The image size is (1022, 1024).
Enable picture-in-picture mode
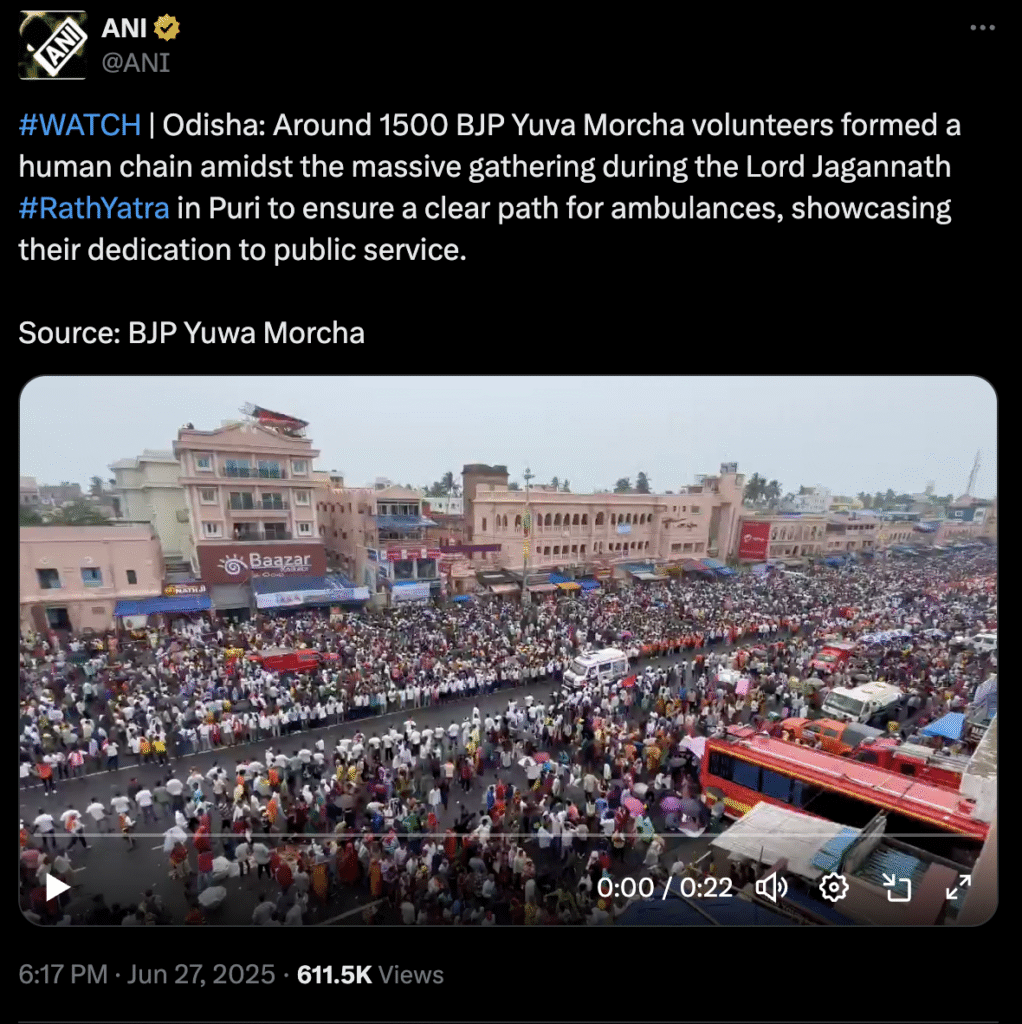coord(896,887)
